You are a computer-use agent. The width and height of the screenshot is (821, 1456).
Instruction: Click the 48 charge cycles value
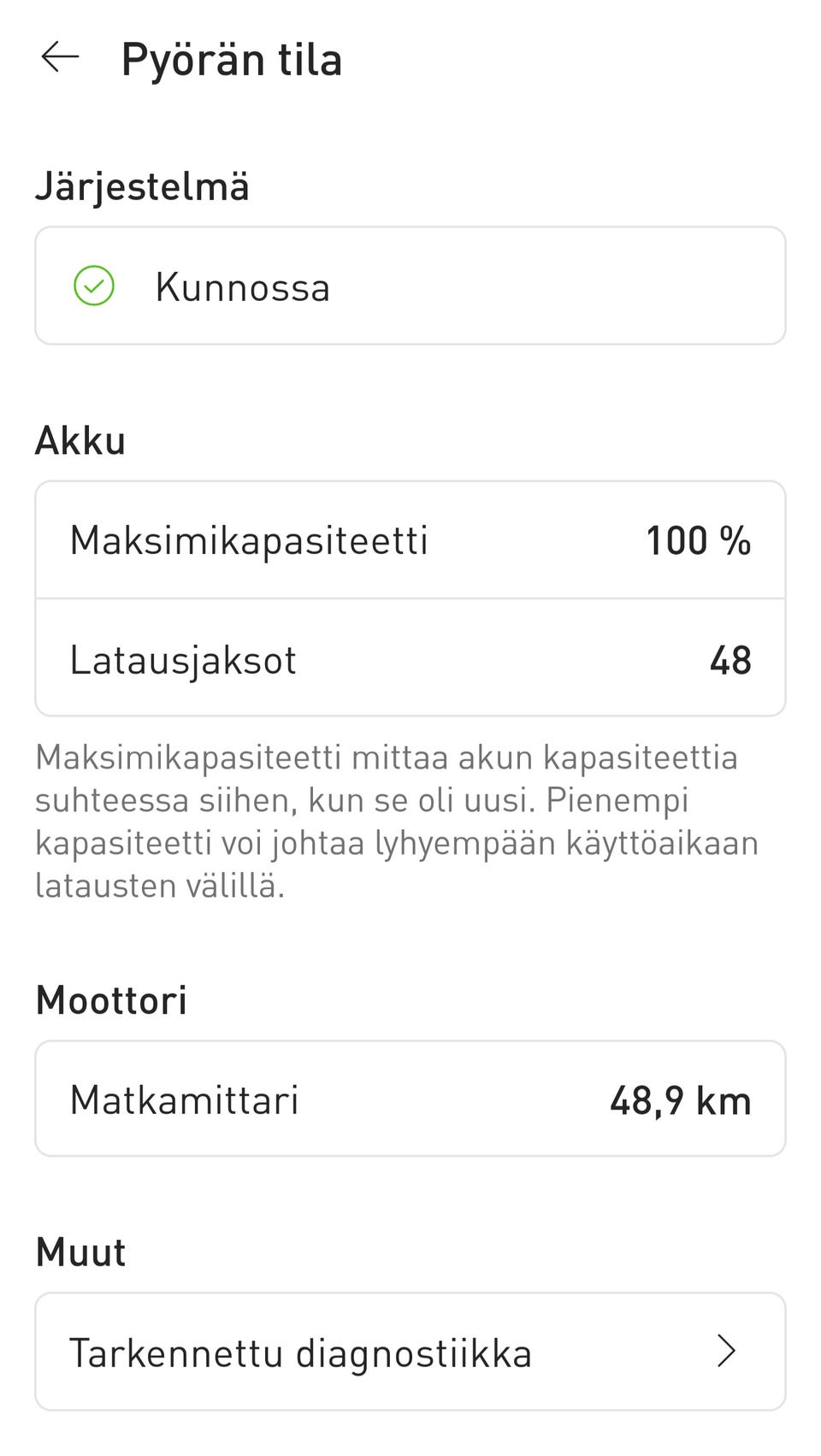pyautogui.click(x=731, y=658)
